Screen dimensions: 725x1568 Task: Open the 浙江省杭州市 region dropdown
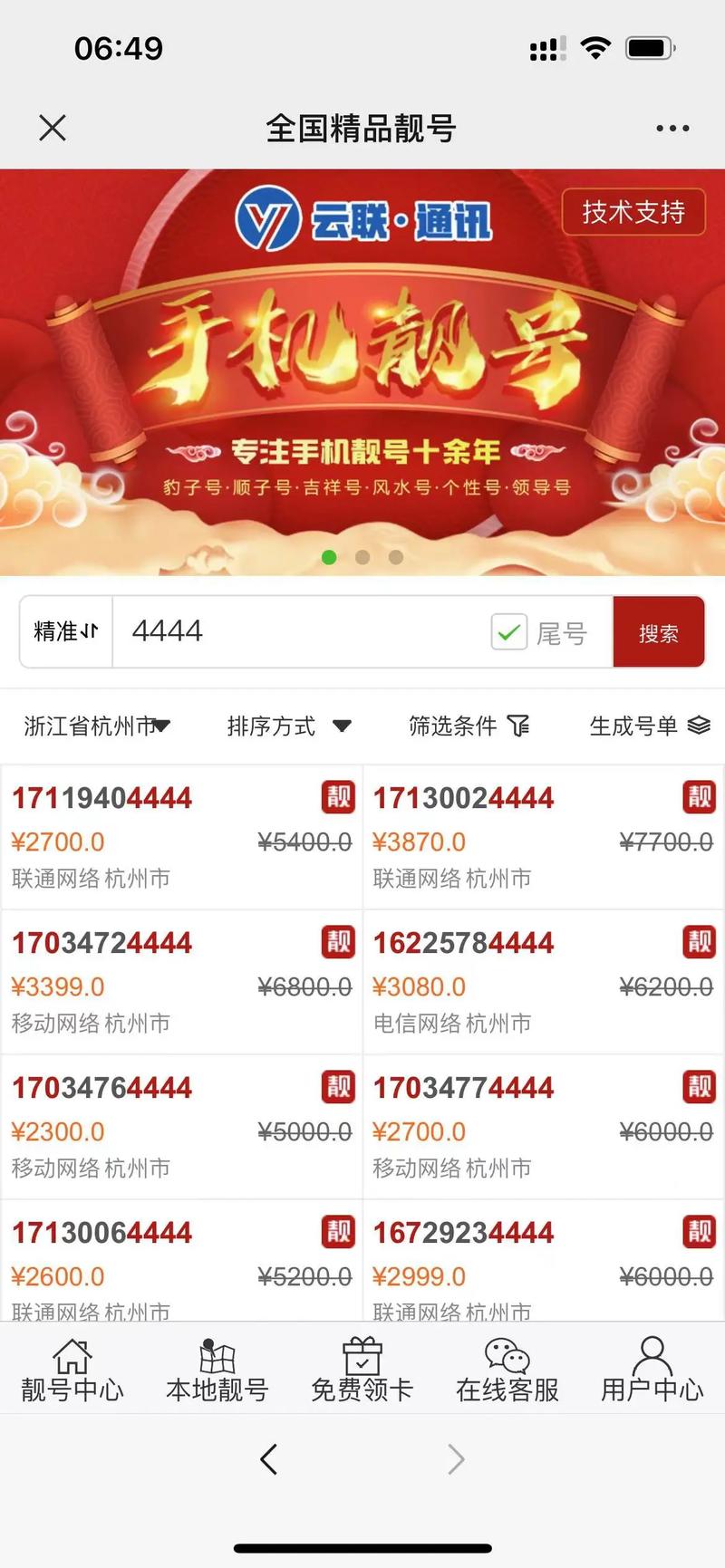point(94,726)
